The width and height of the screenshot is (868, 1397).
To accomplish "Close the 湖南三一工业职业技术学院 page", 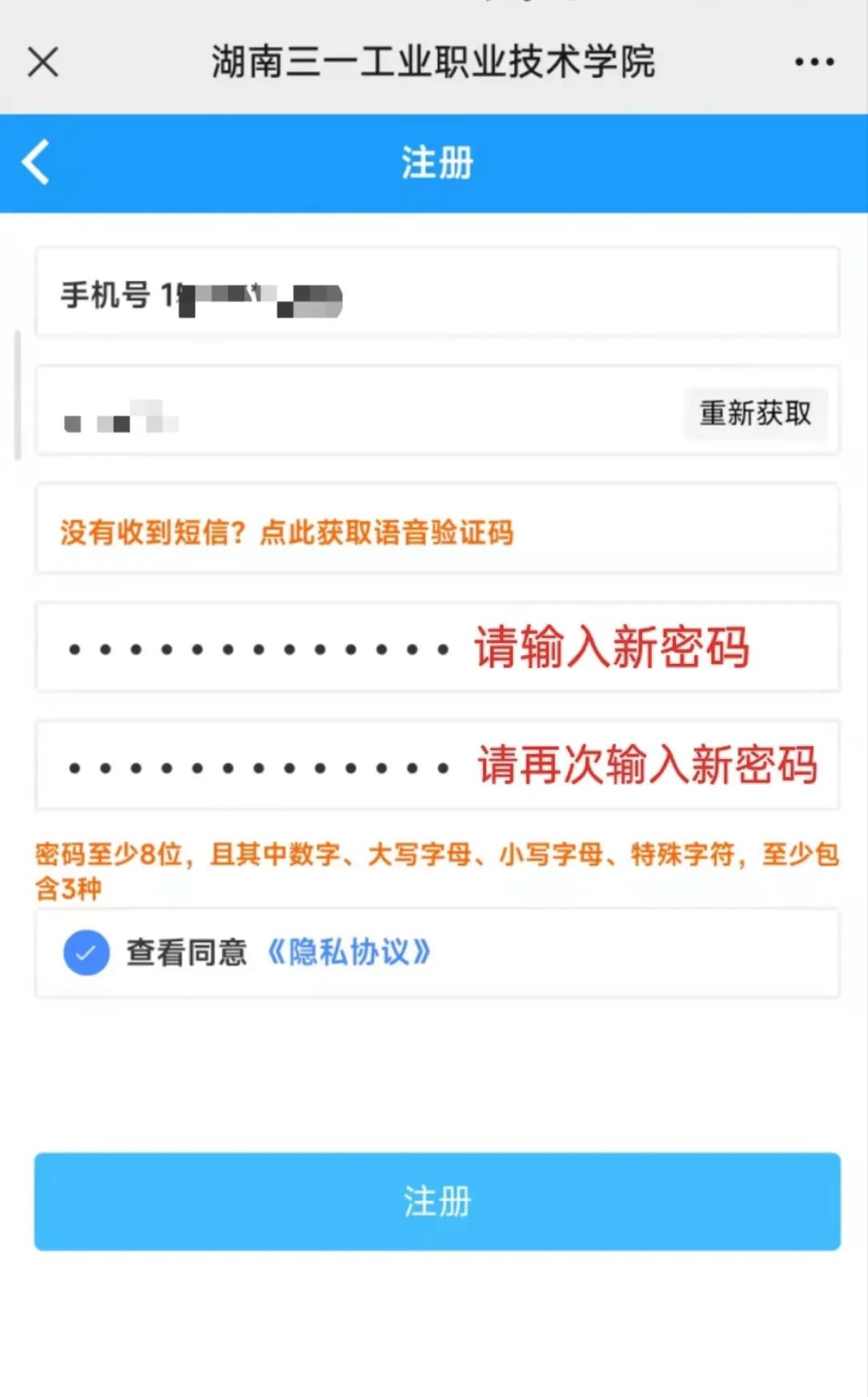I will coord(43,62).
